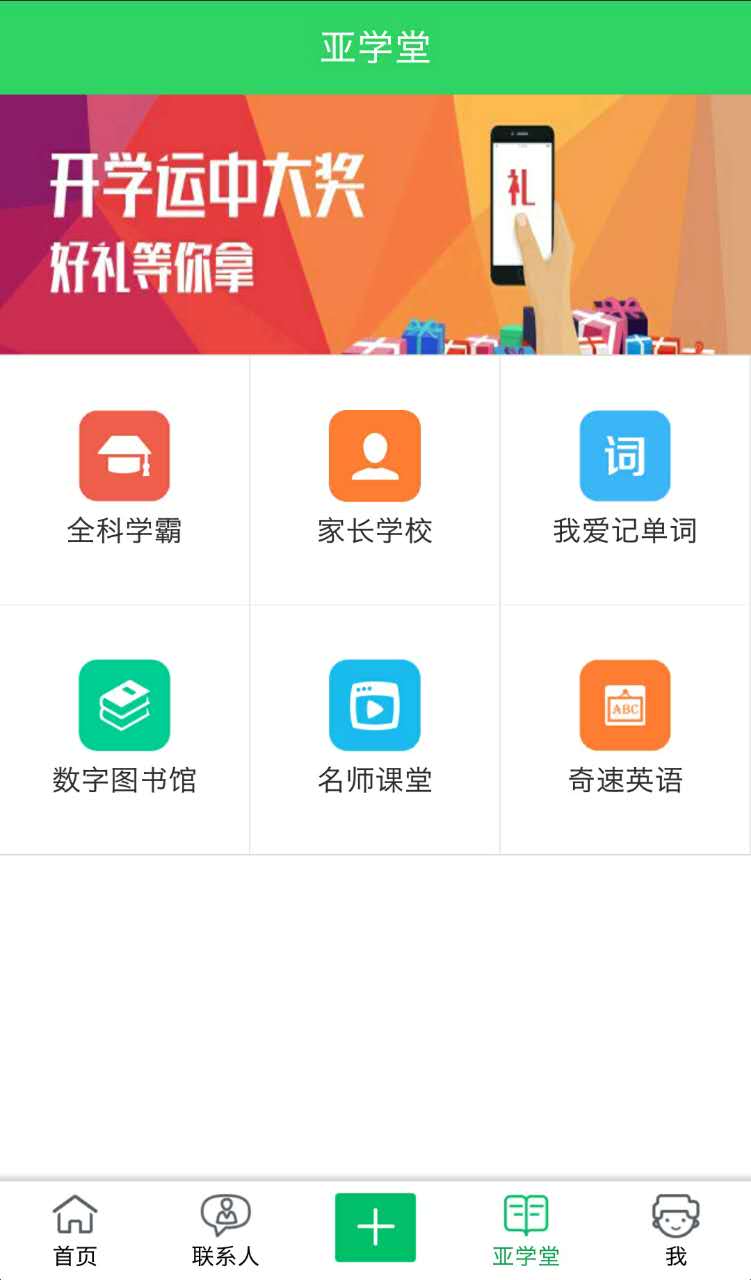The height and width of the screenshot is (1280, 751).
Task: Open 全科学霸
Action: tap(124, 479)
